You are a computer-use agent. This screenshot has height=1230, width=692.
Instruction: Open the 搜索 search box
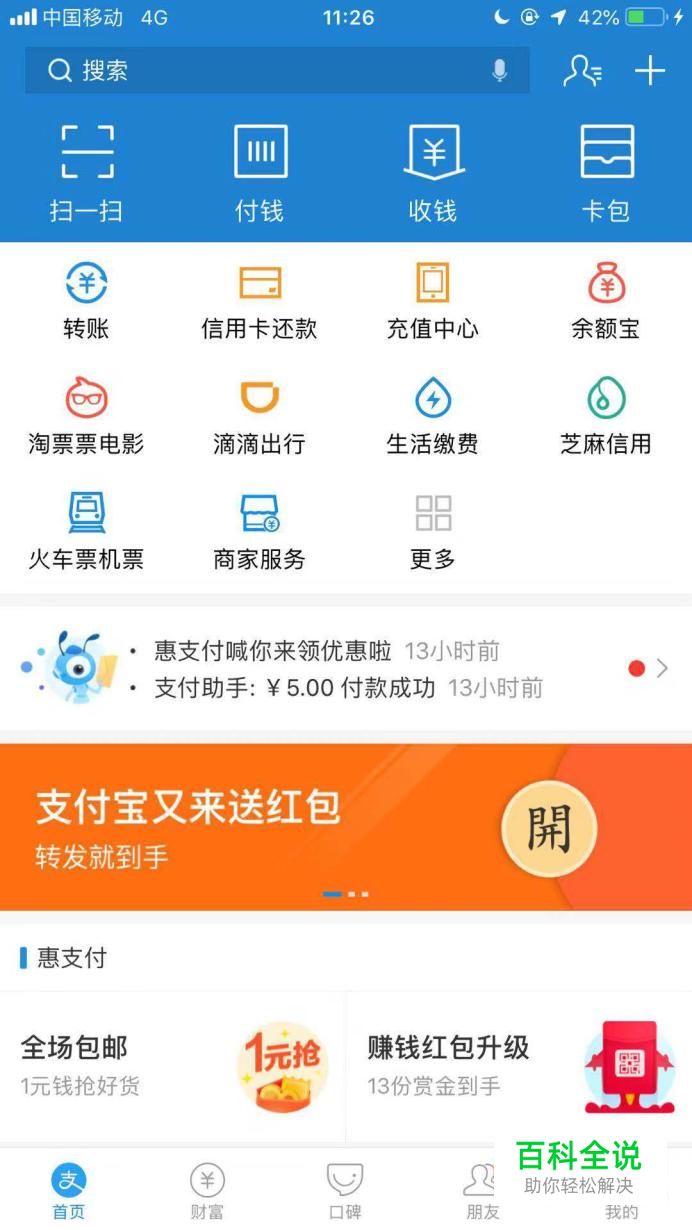point(260,71)
